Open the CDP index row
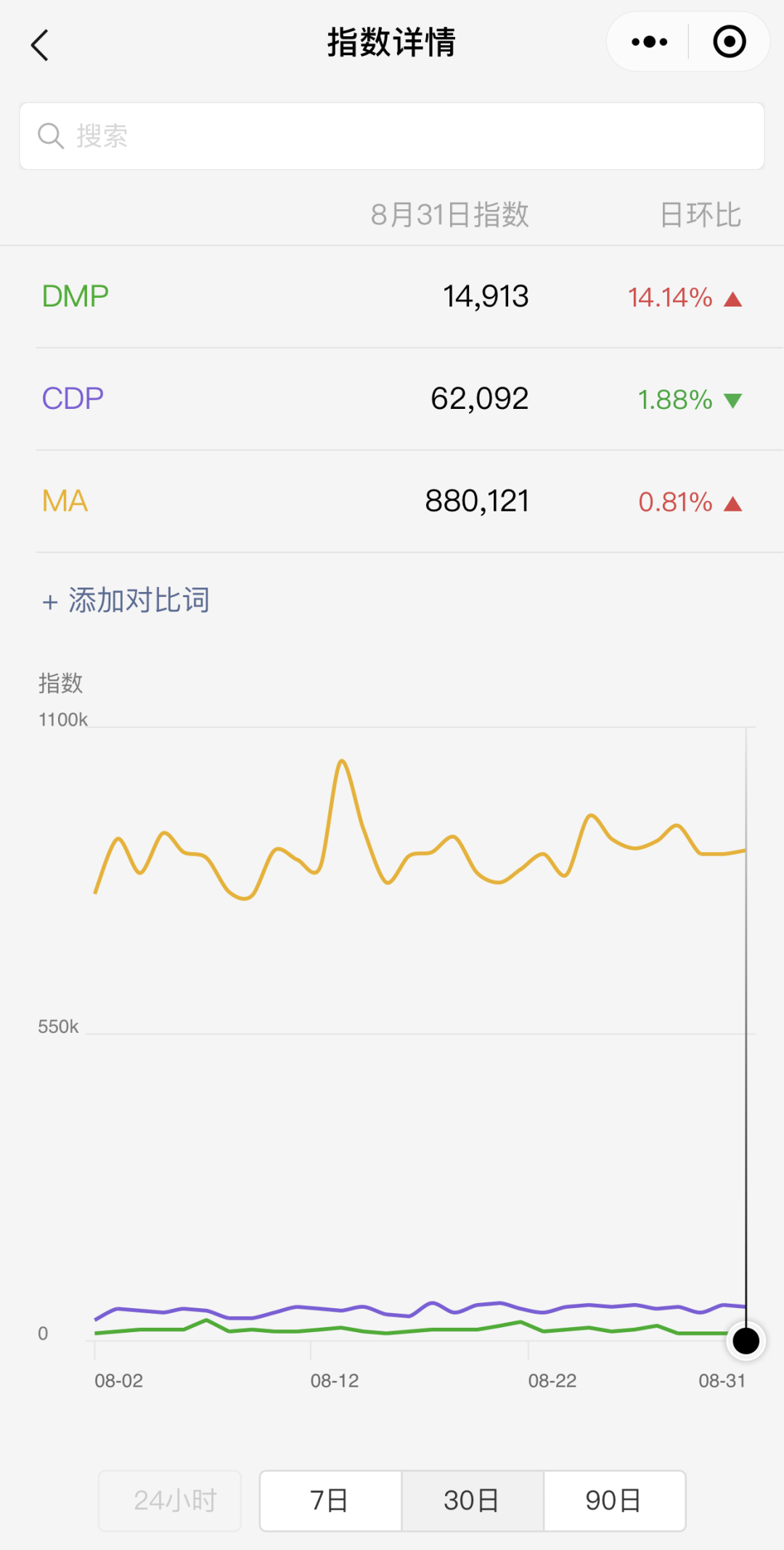784x1550 pixels. click(x=392, y=399)
